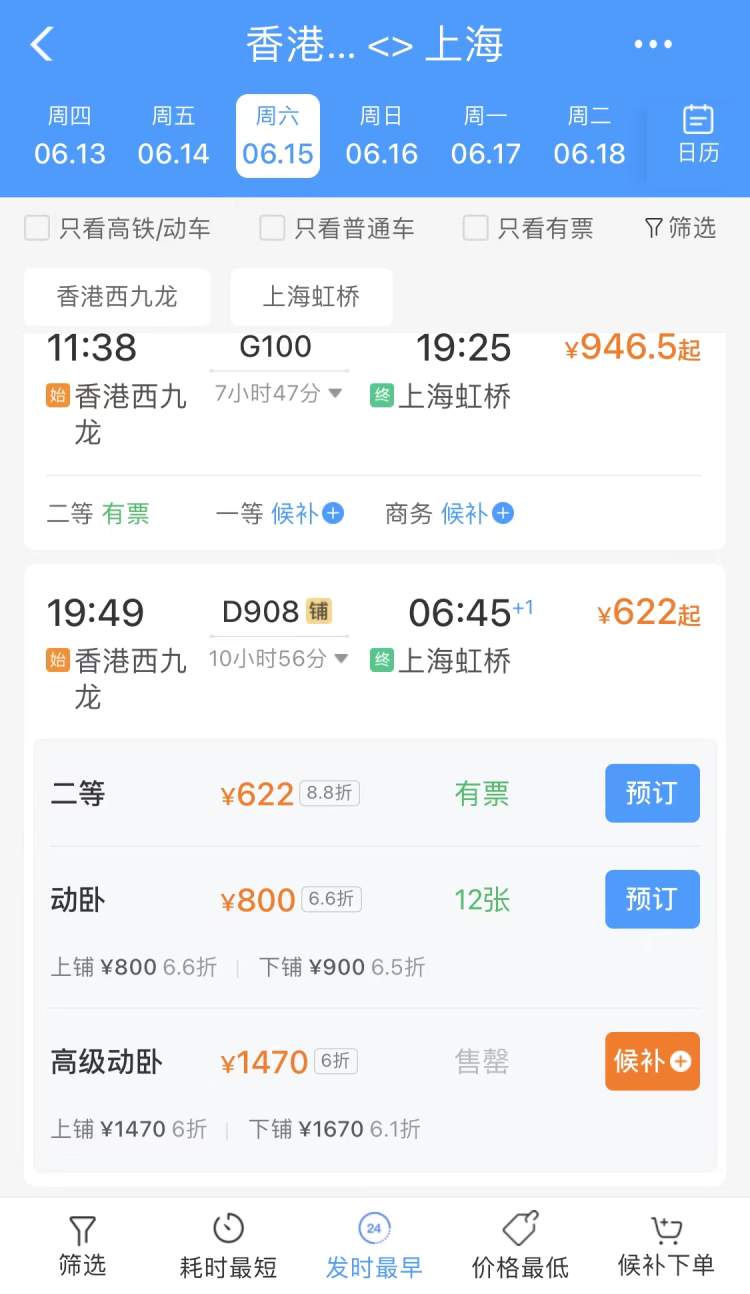Screen dimensions: 750x1294
Task: Tap the 上海虹桥 station chip
Action: [311, 297]
